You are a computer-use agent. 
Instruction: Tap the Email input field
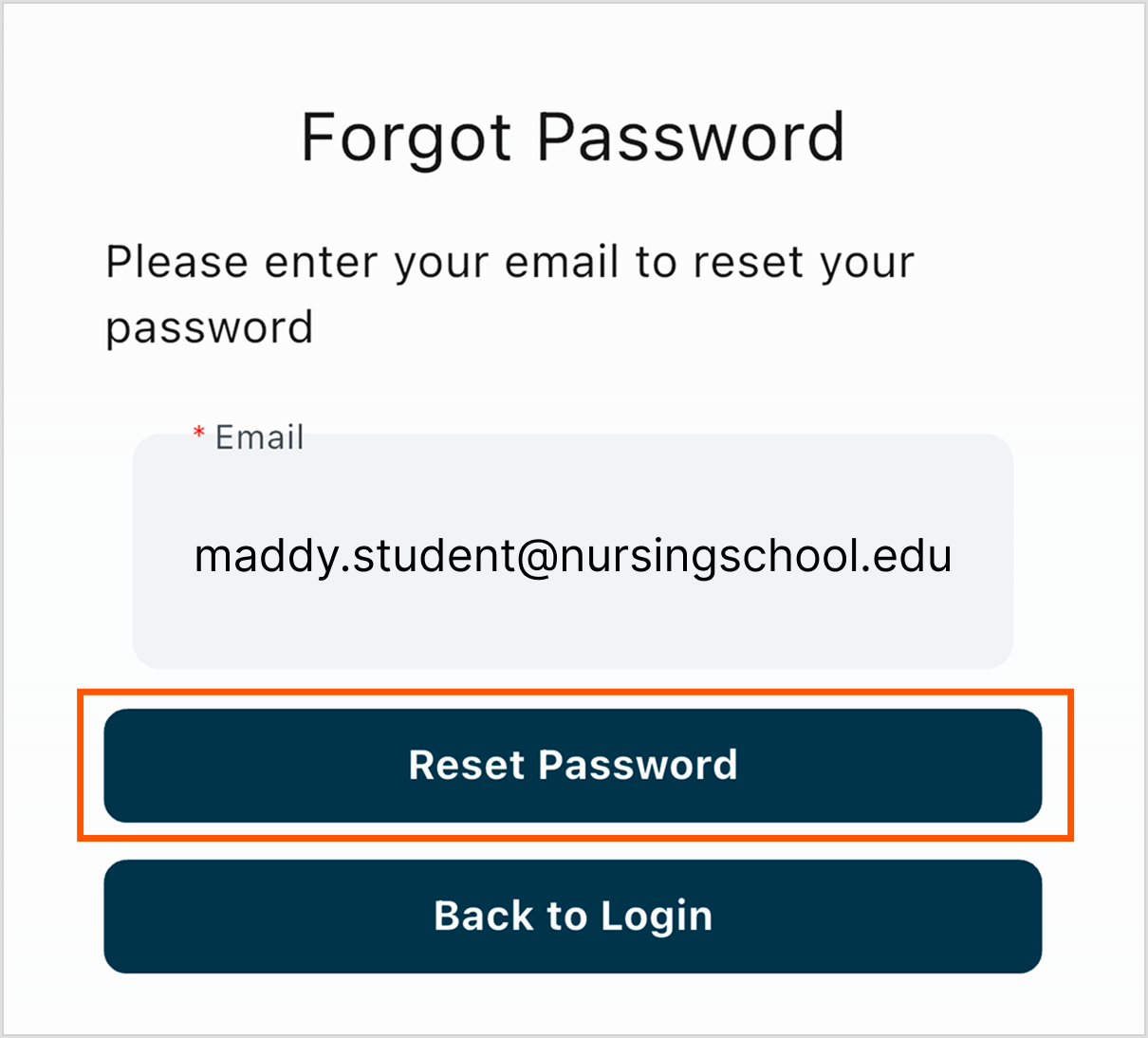pos(572,555)
